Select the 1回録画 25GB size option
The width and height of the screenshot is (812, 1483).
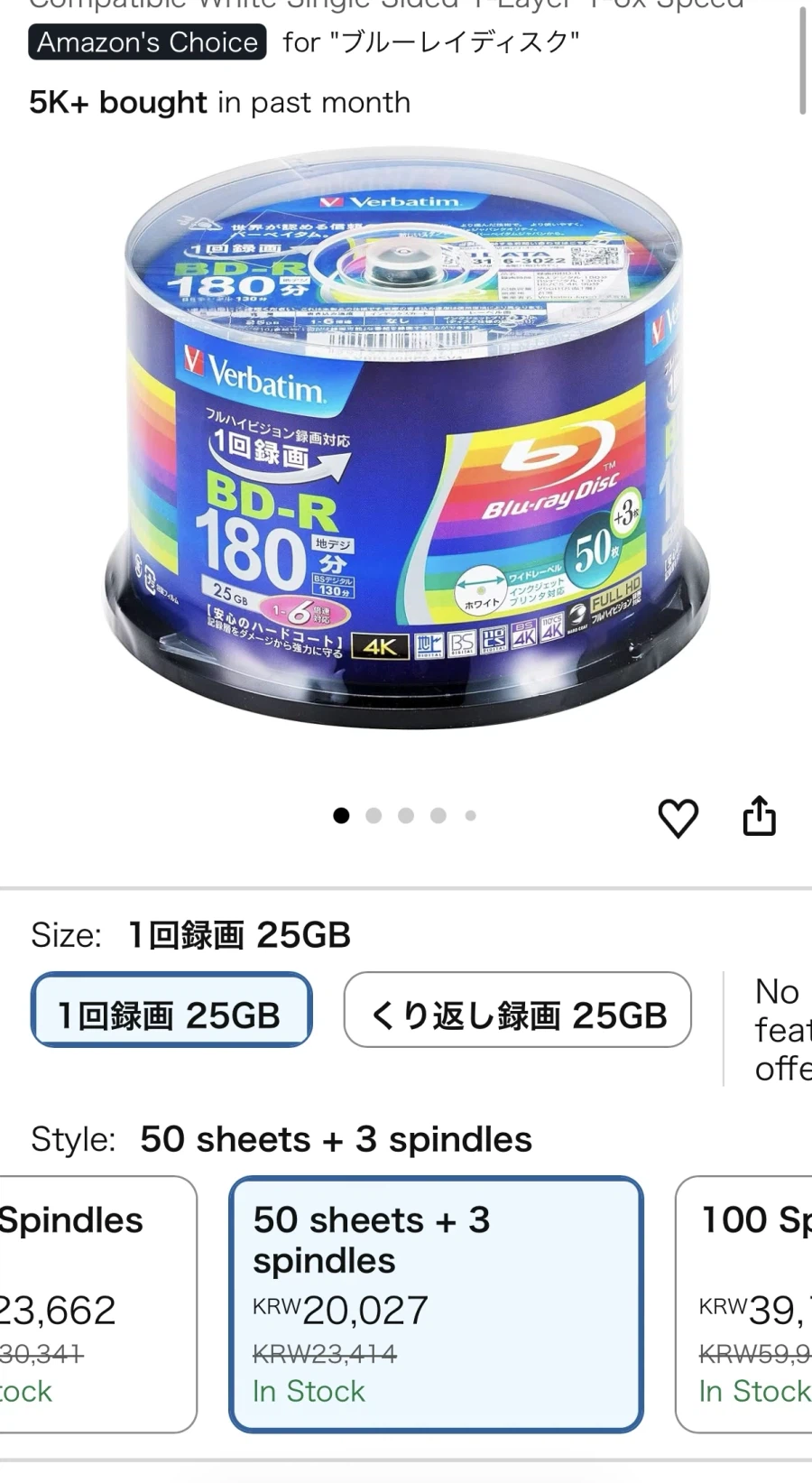tap(171, 1012)
